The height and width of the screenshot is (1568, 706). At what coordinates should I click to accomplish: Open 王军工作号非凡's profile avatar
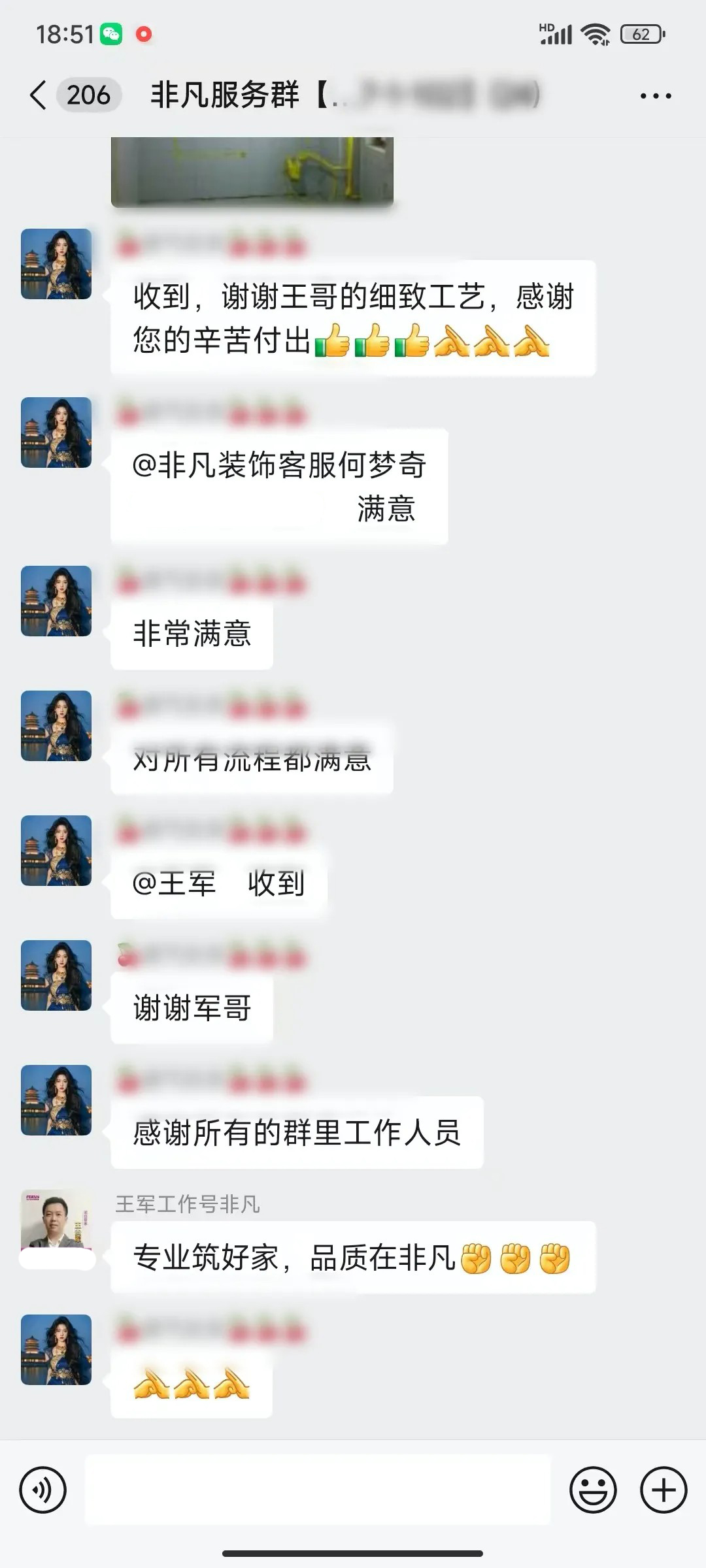click(x=56, y=1224)
